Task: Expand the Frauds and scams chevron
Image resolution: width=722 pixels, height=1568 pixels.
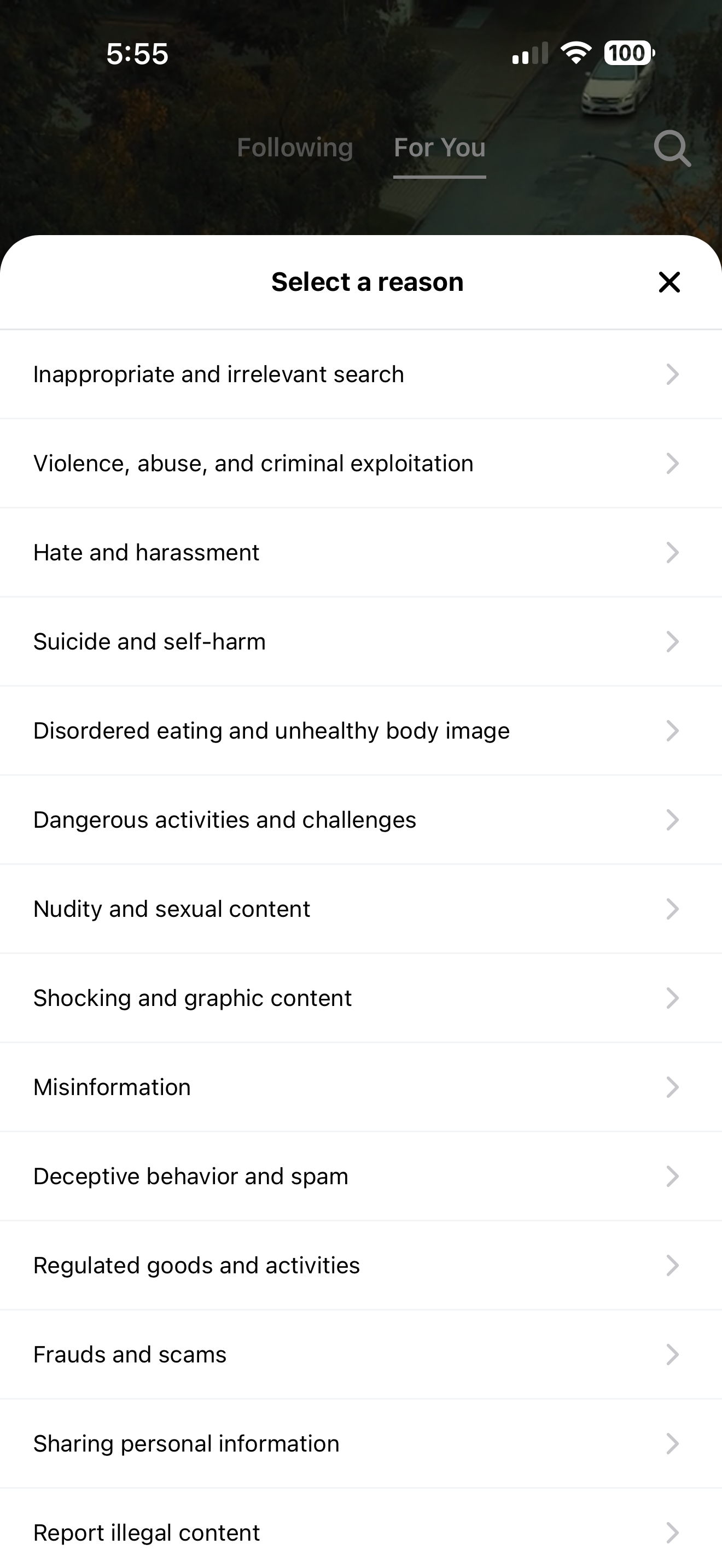Action: 672,1354
